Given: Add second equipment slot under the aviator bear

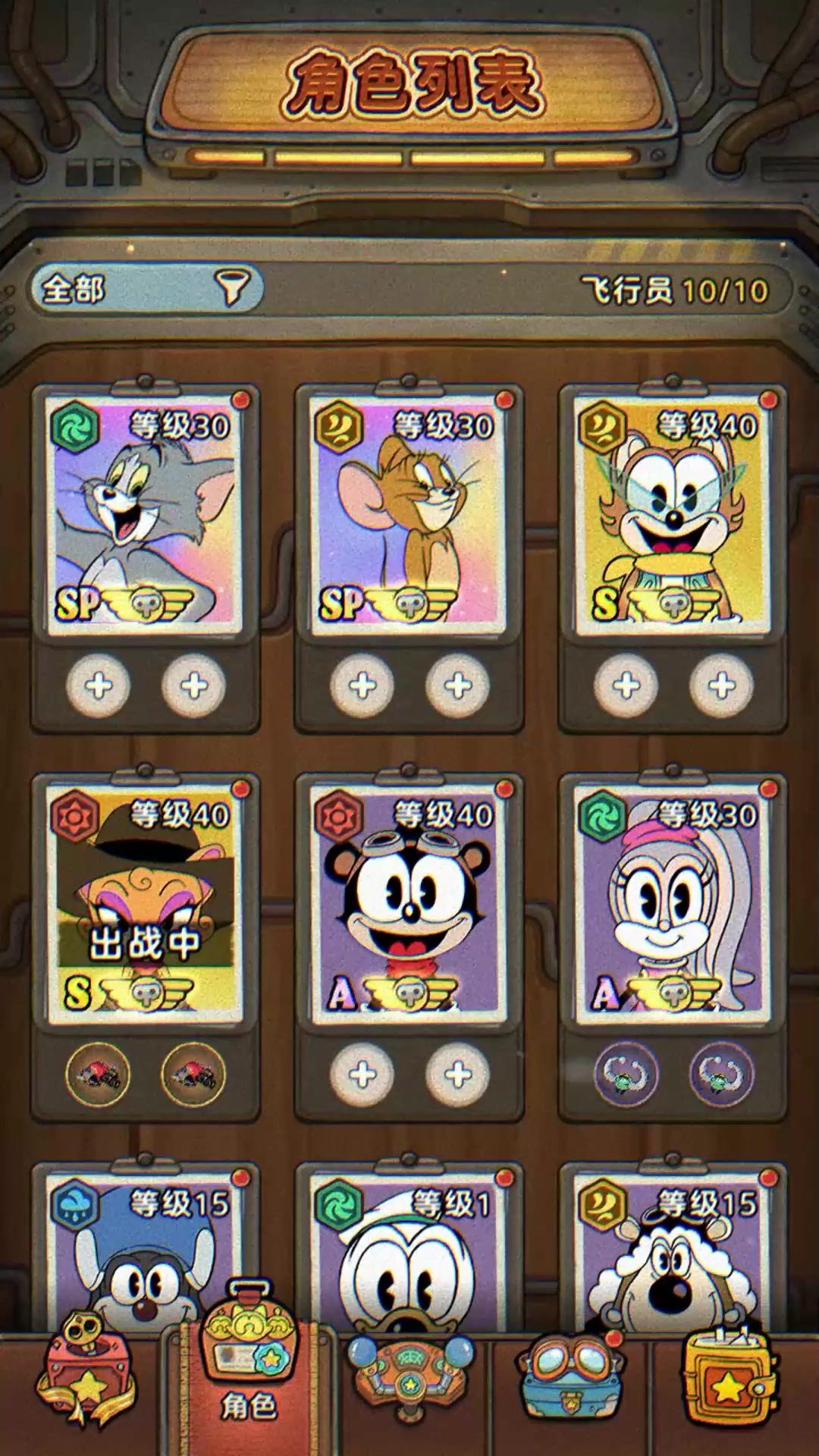Looking at the screenshot, I should [x=458, y=1074].
